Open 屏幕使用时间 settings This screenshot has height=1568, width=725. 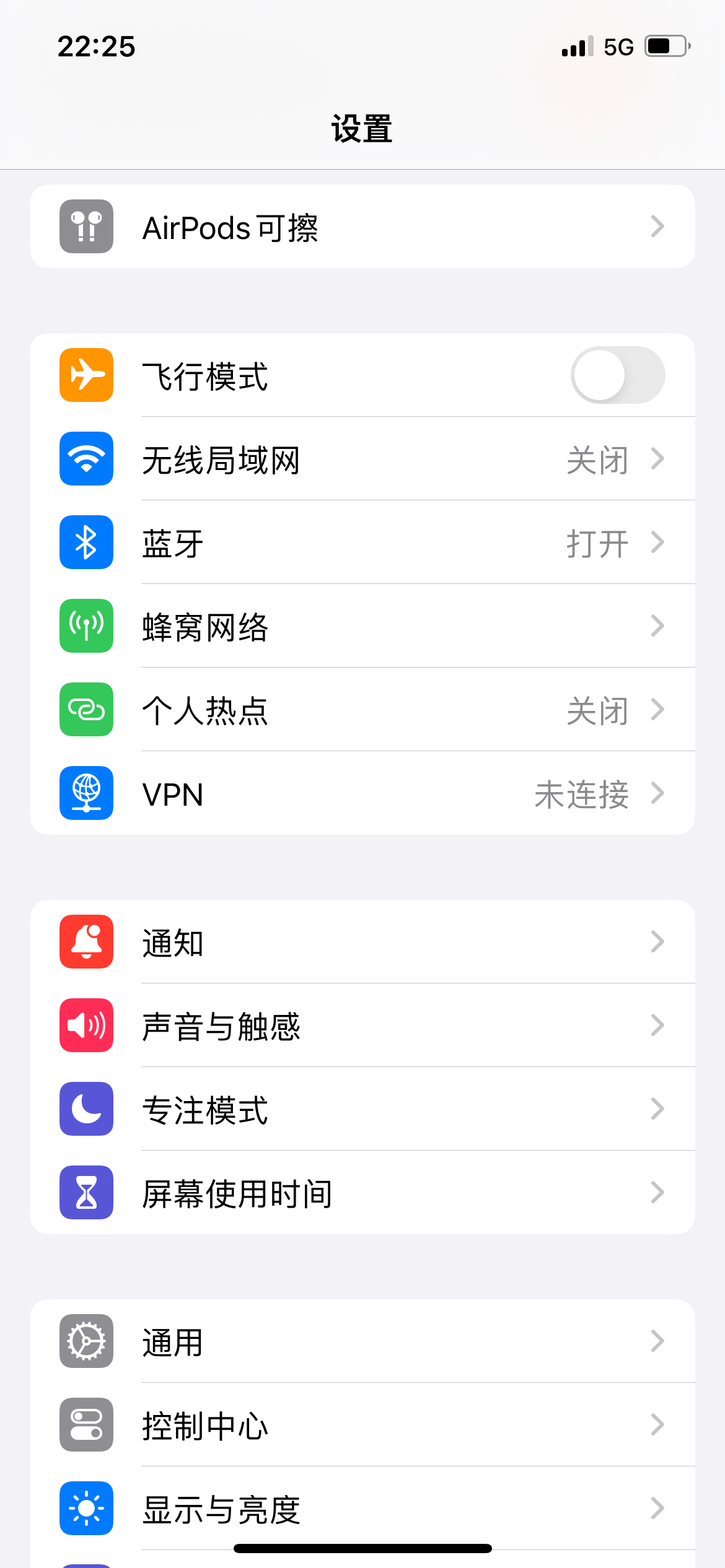pos(362,1193)
